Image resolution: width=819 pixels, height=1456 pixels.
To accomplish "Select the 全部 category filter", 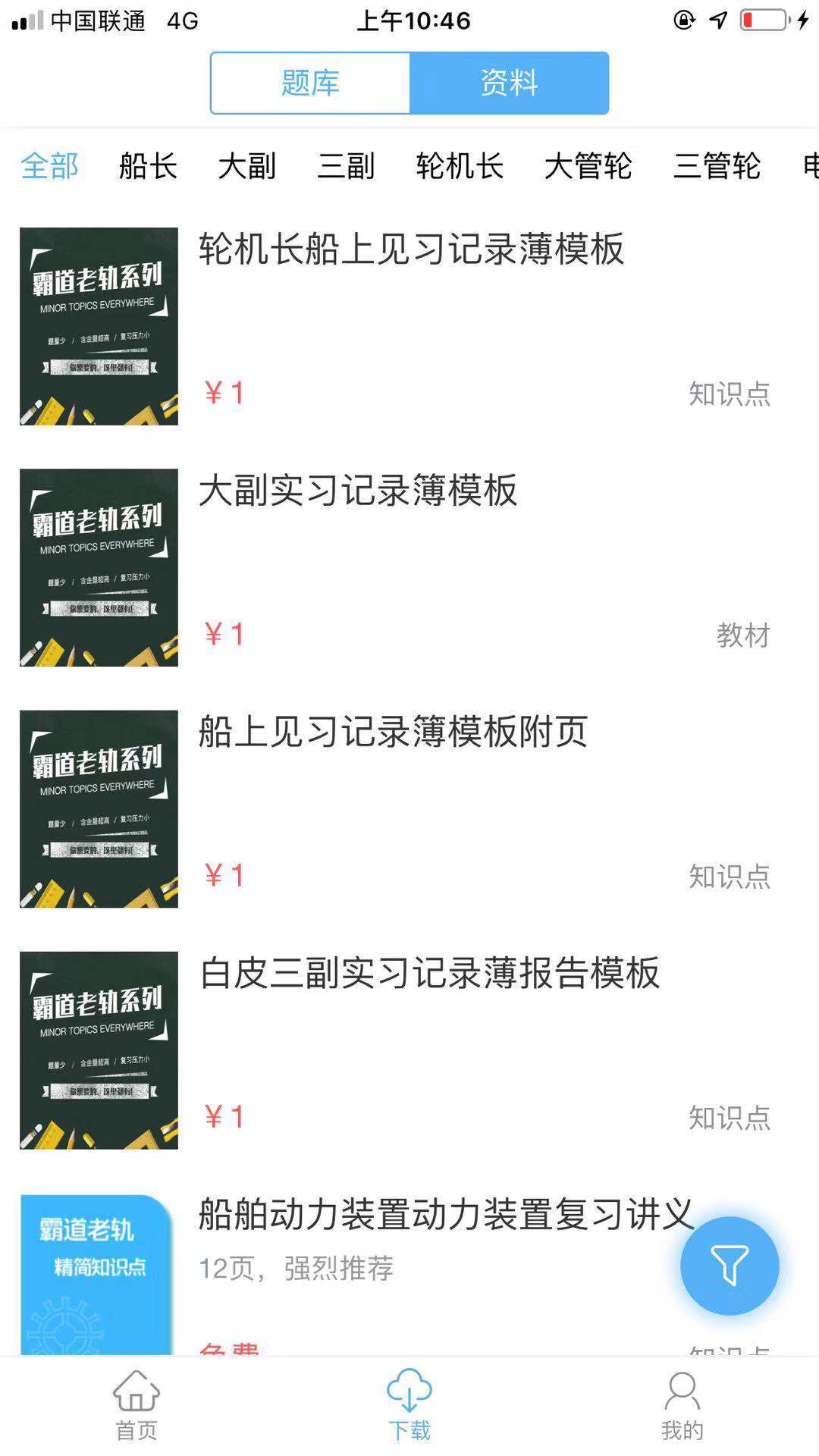I will 50,167.
